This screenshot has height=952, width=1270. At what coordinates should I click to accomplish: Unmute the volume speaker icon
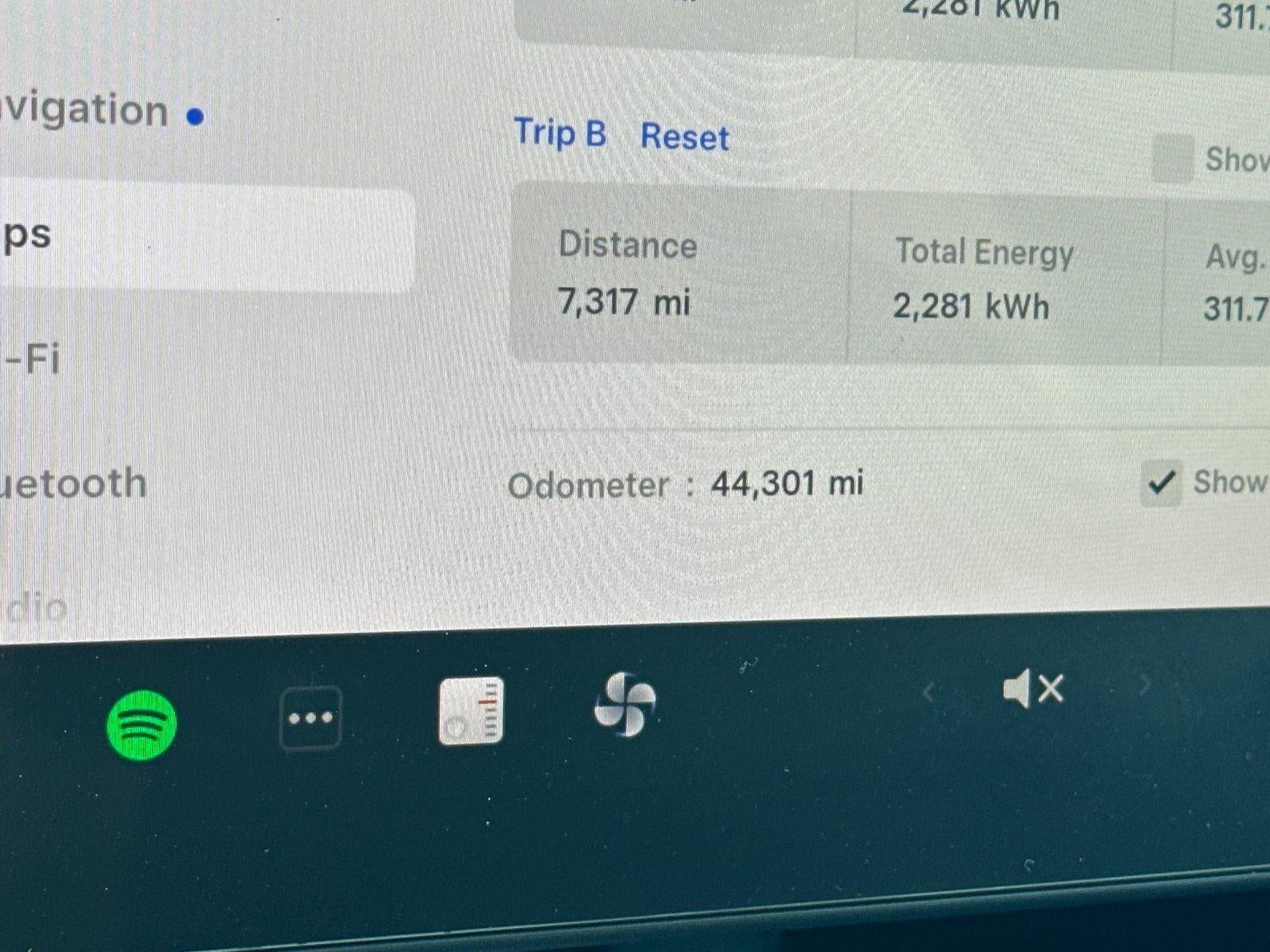[x=1032, y=688]
